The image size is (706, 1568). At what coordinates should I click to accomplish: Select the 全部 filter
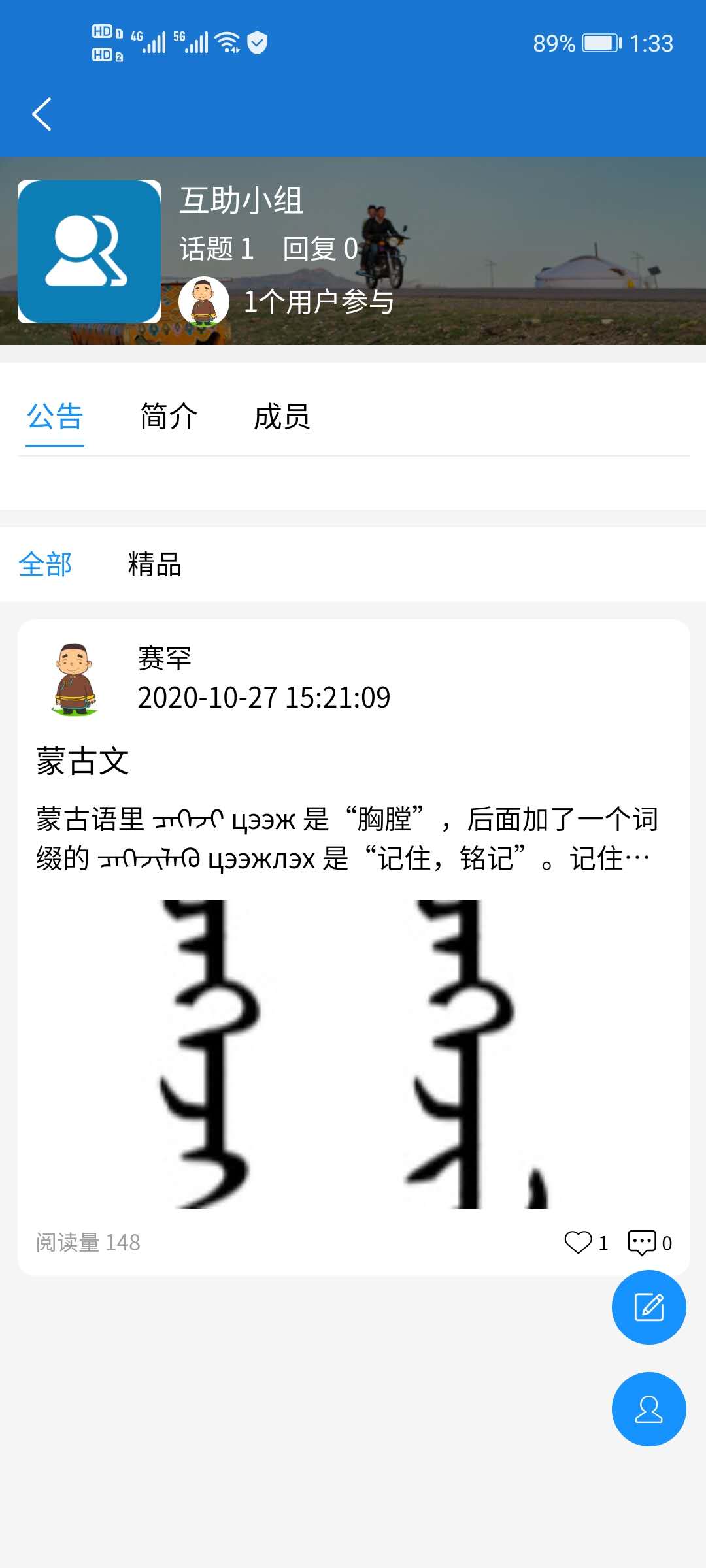pos(45,564)
